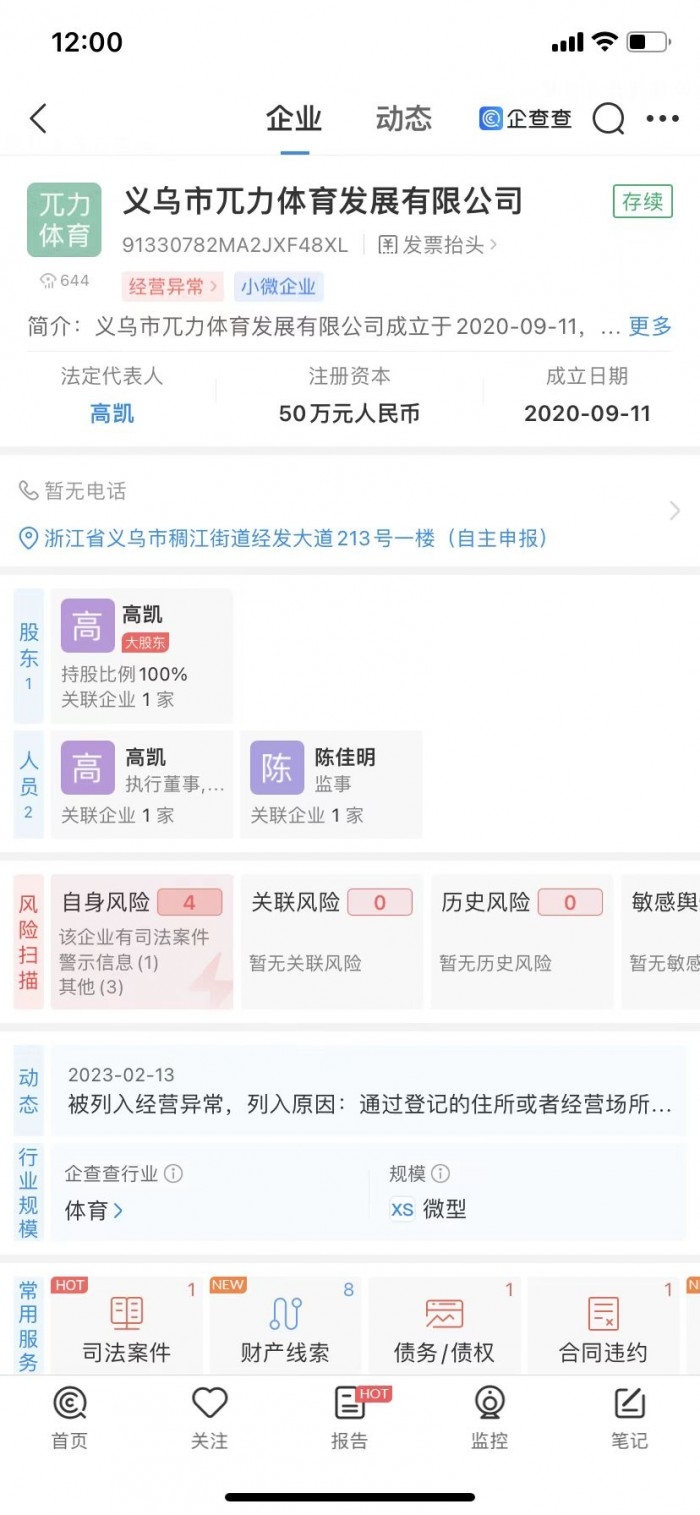Expand the company intro with 更多
Screen dimensions: 700x1515
650,326
